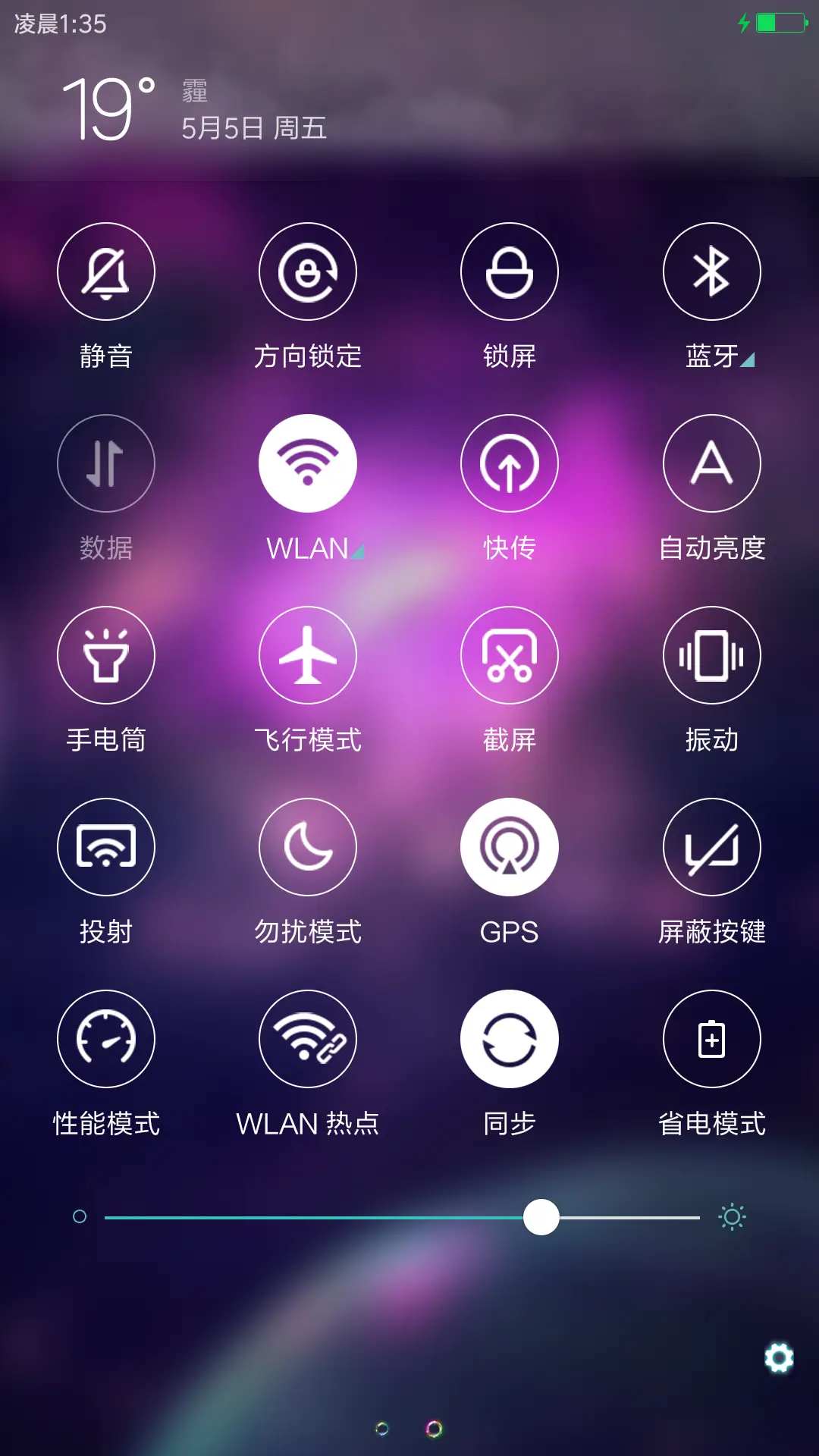Screen dimensions: 819x1456
Task: Start 同步 data sync
Action: click(510, 1039)
